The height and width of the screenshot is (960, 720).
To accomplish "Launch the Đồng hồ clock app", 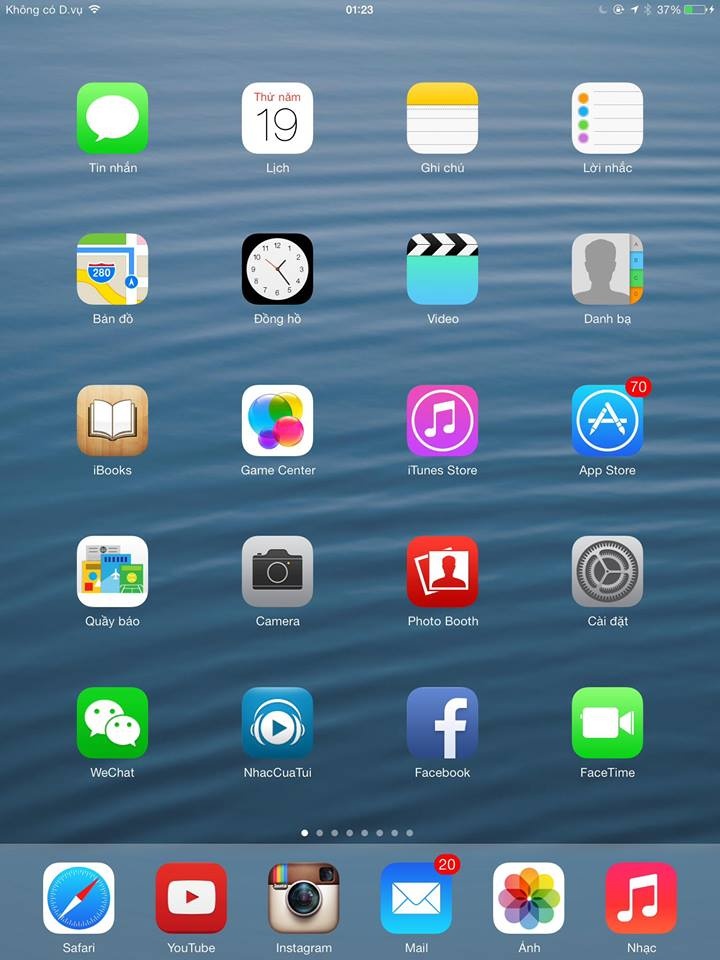I will coord(277,268).
